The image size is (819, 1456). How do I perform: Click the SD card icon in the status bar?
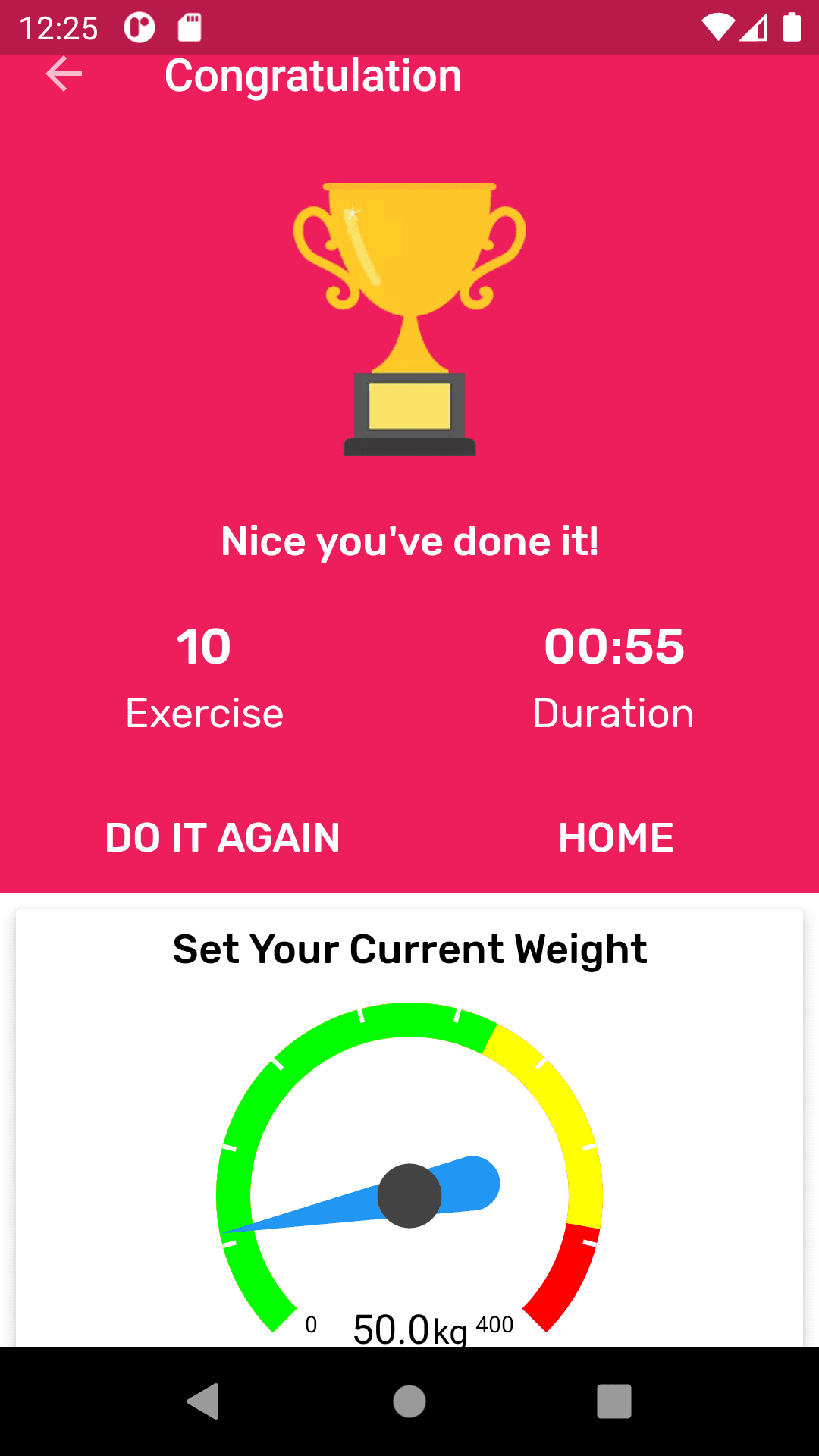point(190,27)
